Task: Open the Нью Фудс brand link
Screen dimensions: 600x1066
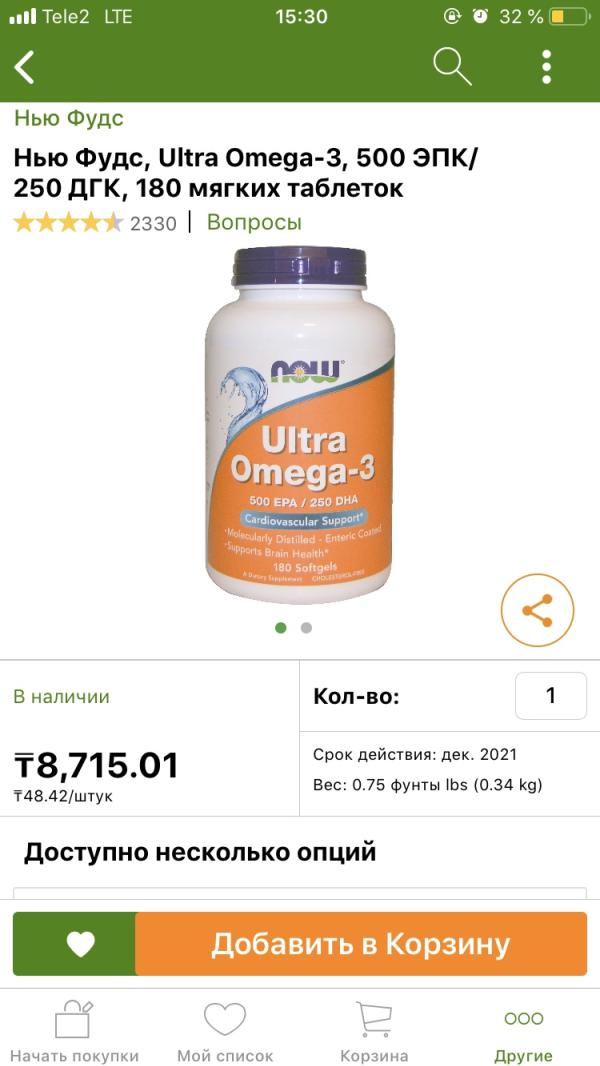Action: pyautogui.click(x=69, y=118)
